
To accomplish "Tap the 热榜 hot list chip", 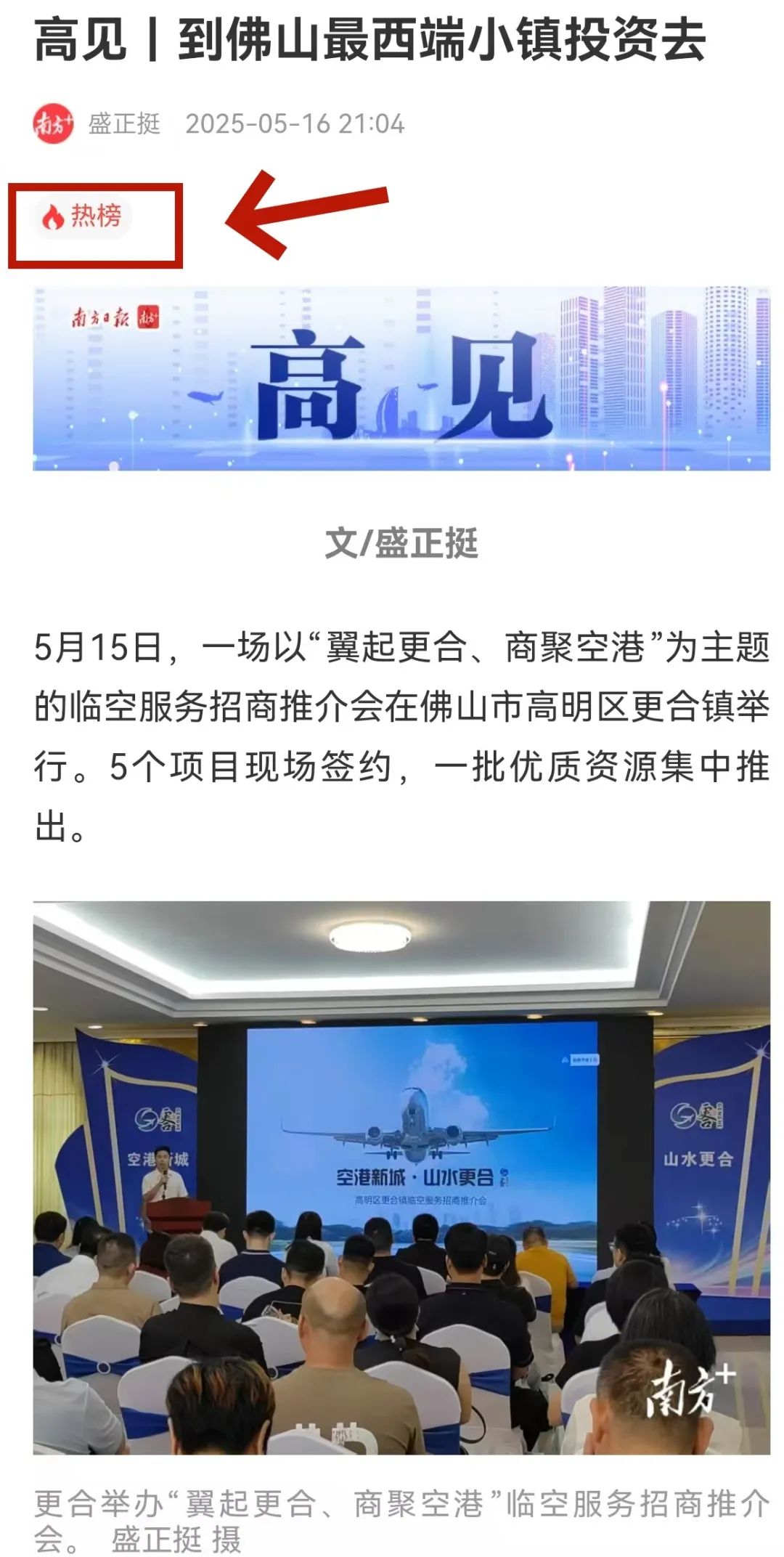I will click(x=81, y=216).
